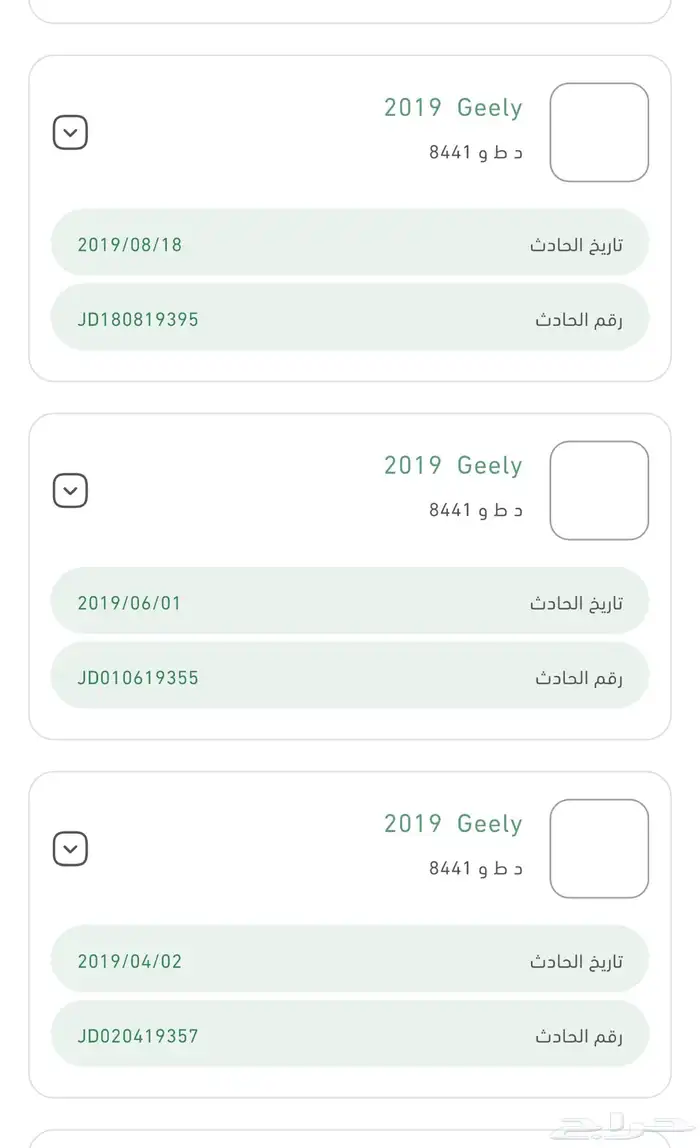Expand the accident card dated 2019/04/02
This screenshot has height=1148, width=700.
(x=70, y=849)
